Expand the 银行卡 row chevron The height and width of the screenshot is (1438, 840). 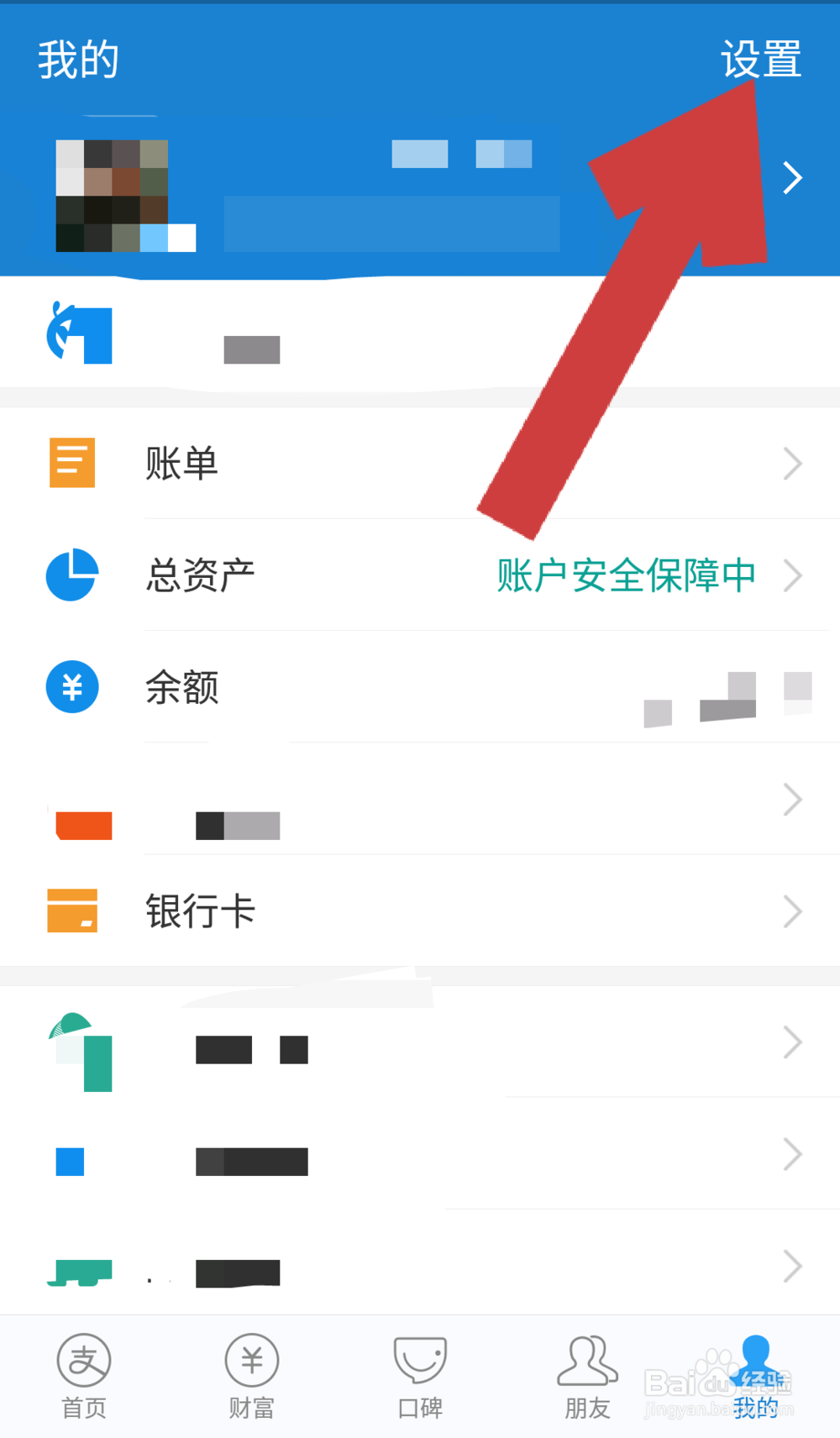coord(790,911)
